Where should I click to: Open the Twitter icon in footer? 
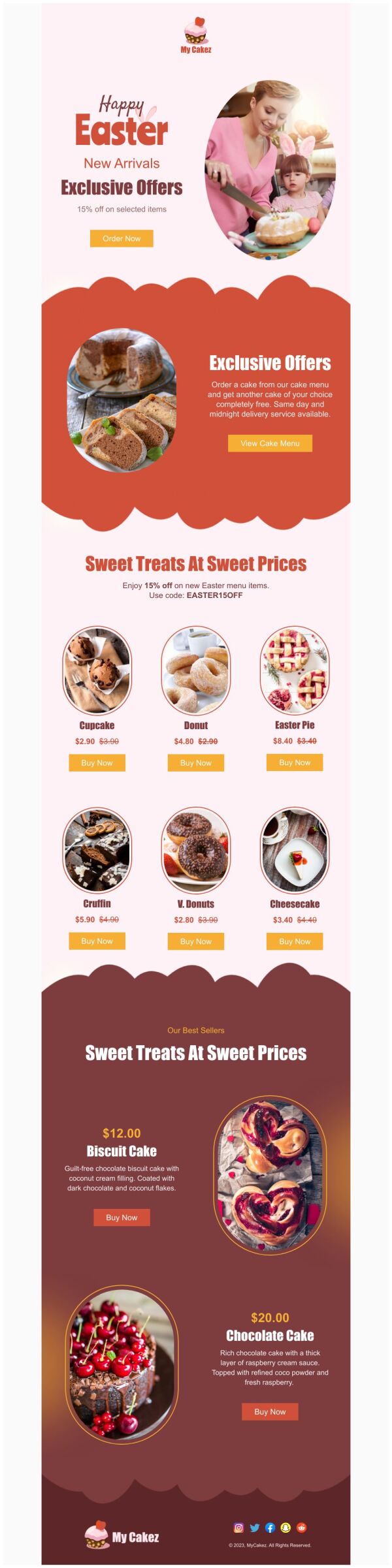(254, 1528)
